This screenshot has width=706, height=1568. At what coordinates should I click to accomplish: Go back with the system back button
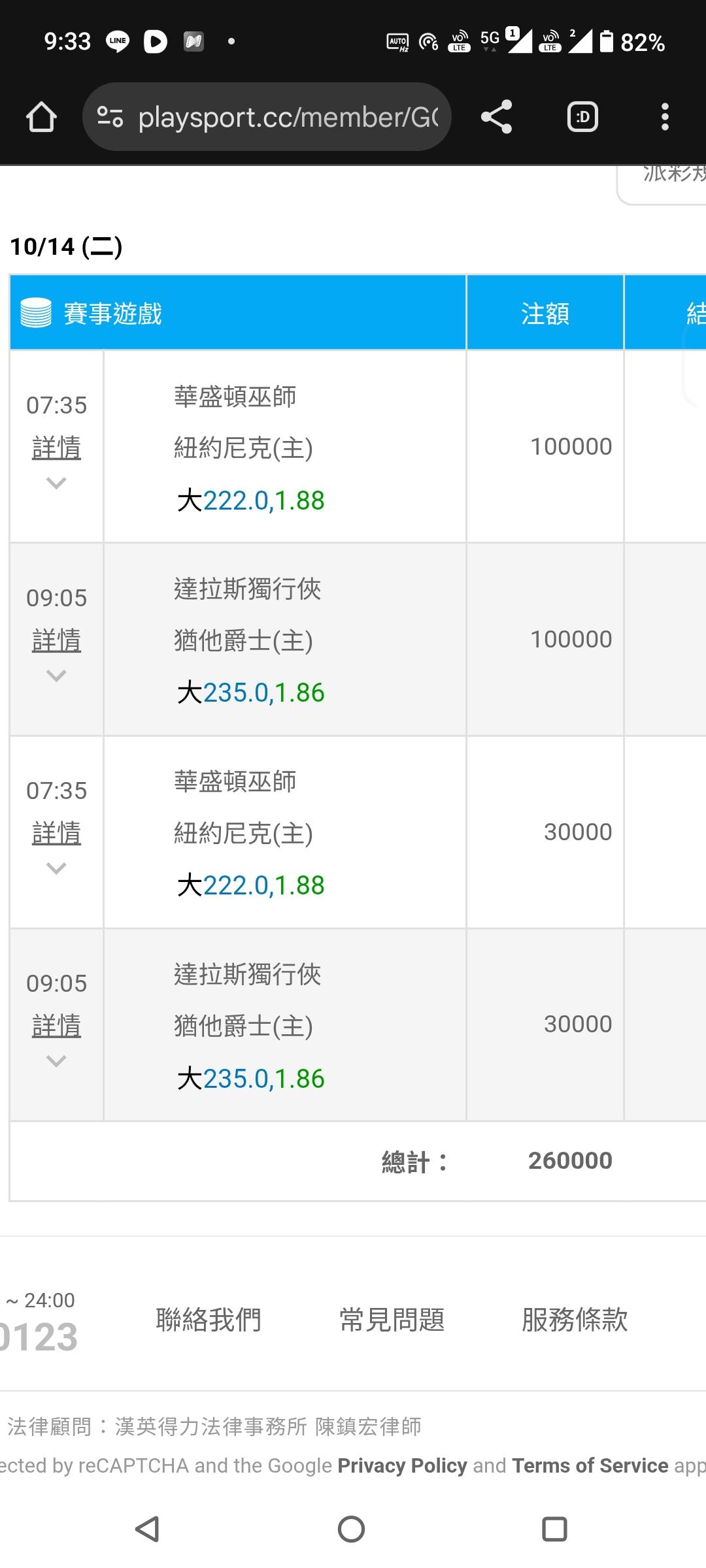tap(148, 1529)
